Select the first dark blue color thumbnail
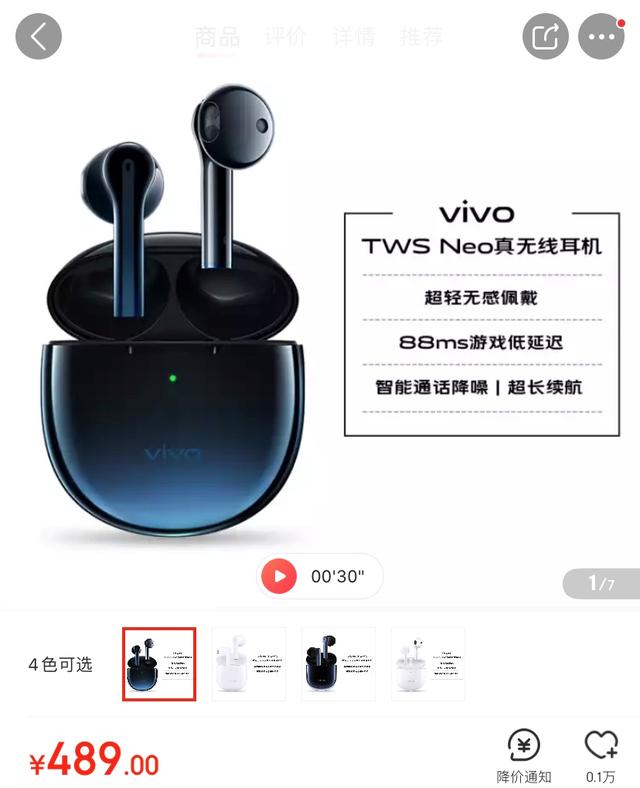Screen dimensions: 640x788 (x=159, y=664)
